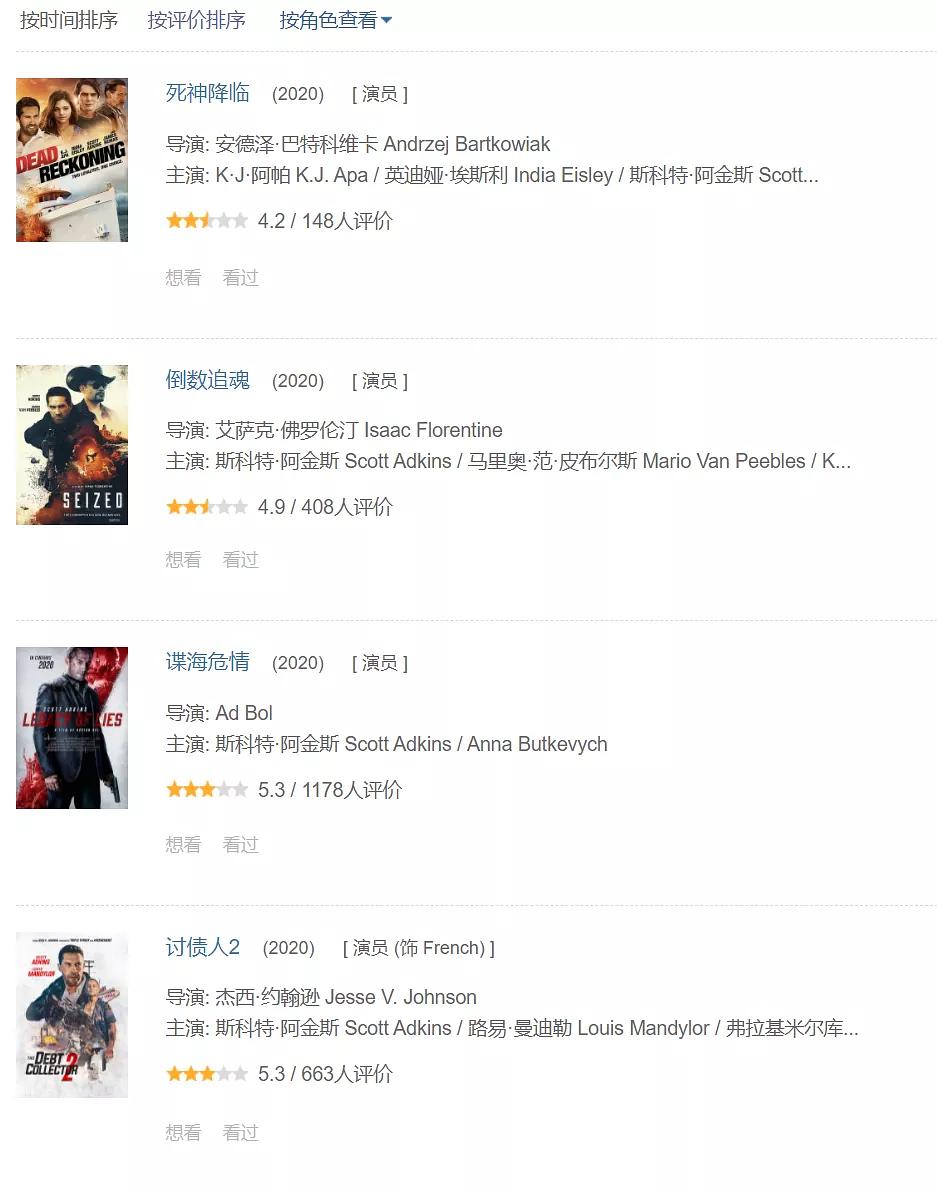This screenshot has height=1192, width=937.
Task: Open the Debt Collector 2 poster
Action: 72,1015
